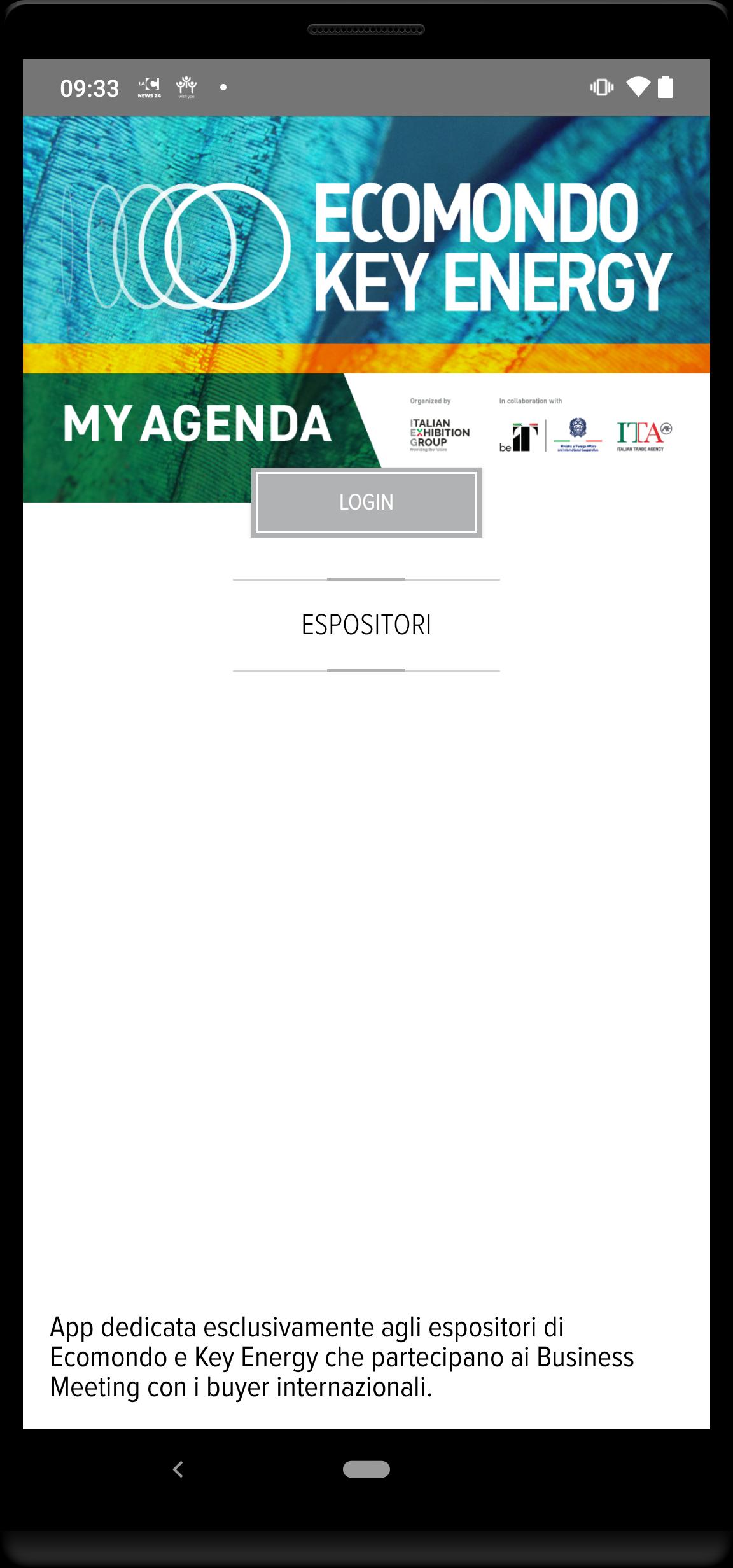
Task: Select the 'with you' notification icon
Action: (186, 87)
